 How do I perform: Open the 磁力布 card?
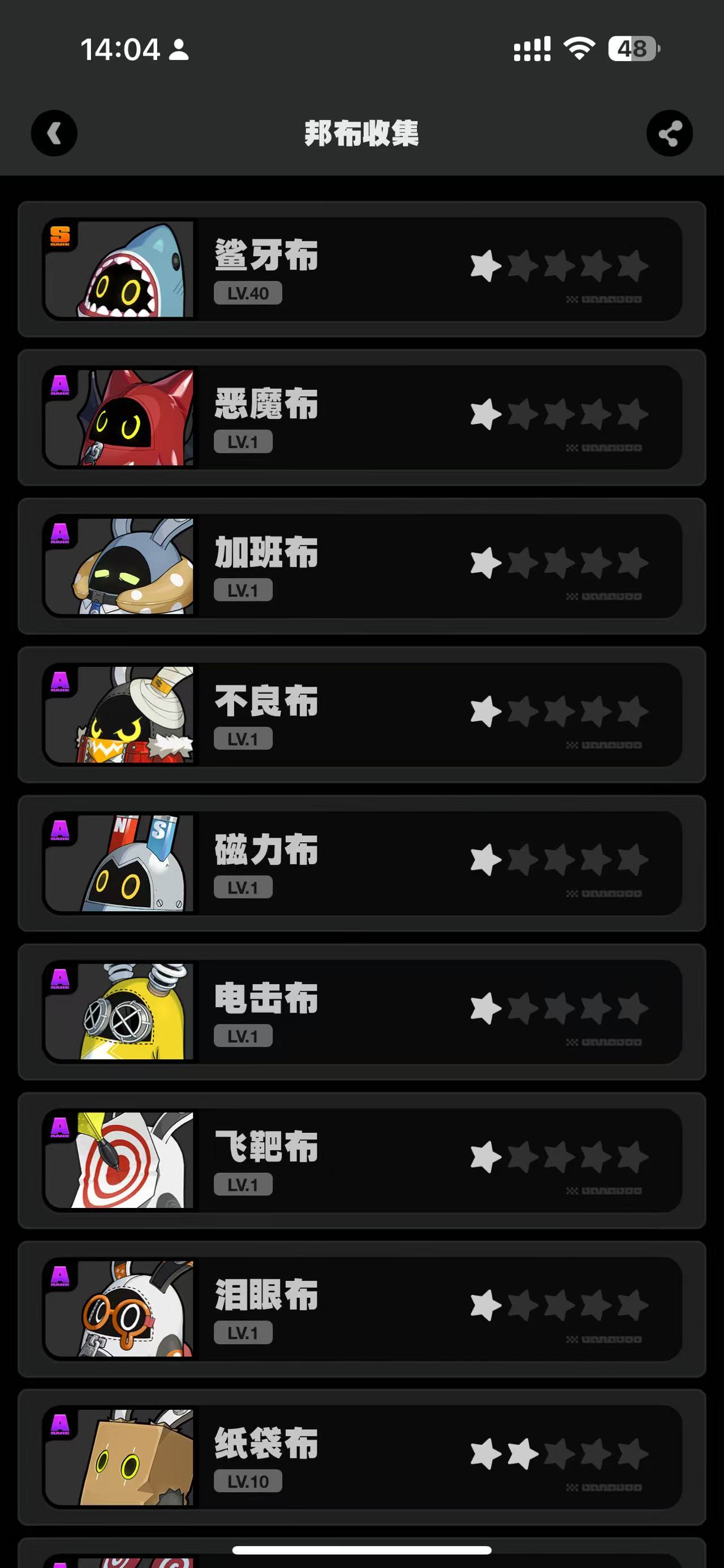(361, 863)
